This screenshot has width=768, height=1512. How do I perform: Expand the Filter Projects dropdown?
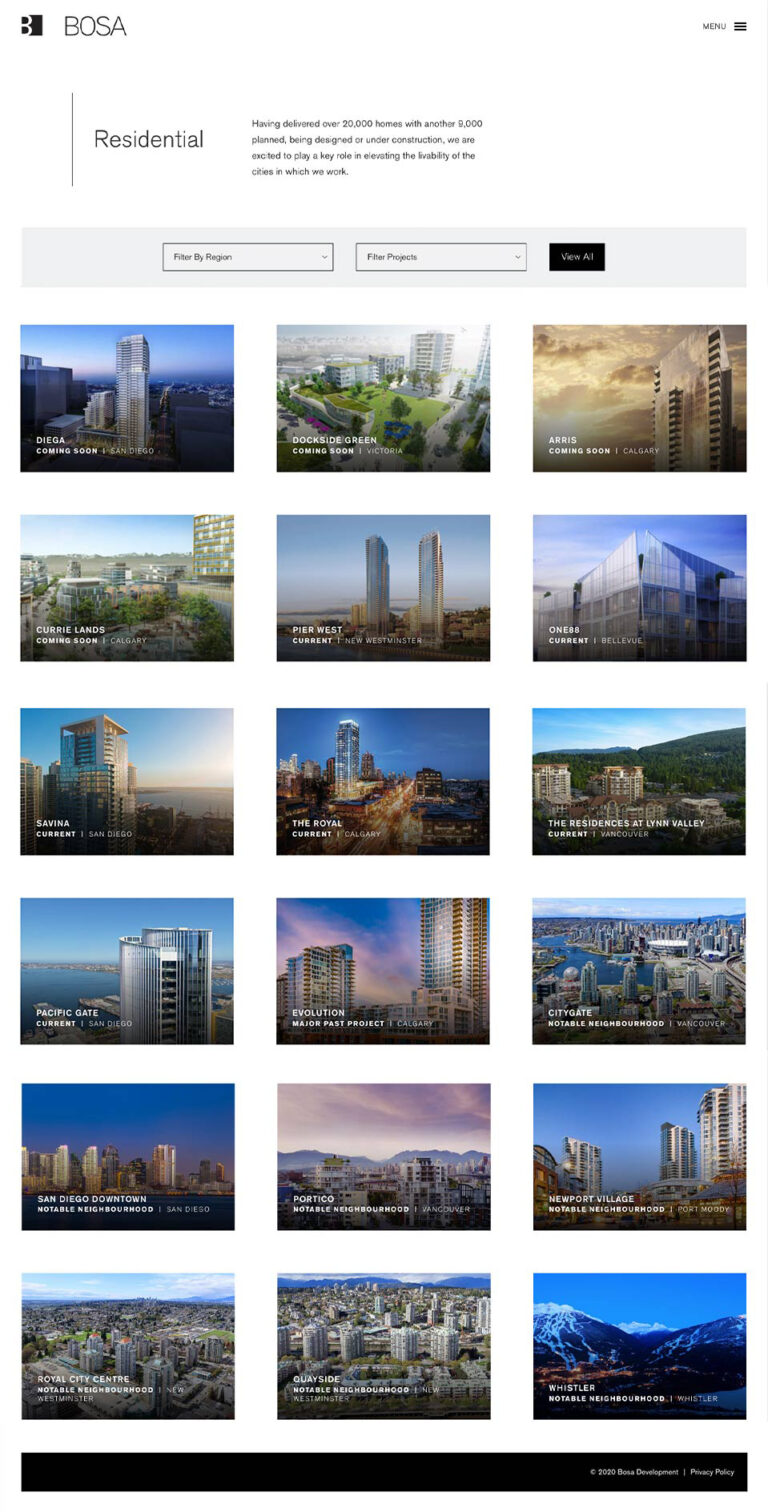(x=441, y=257)
